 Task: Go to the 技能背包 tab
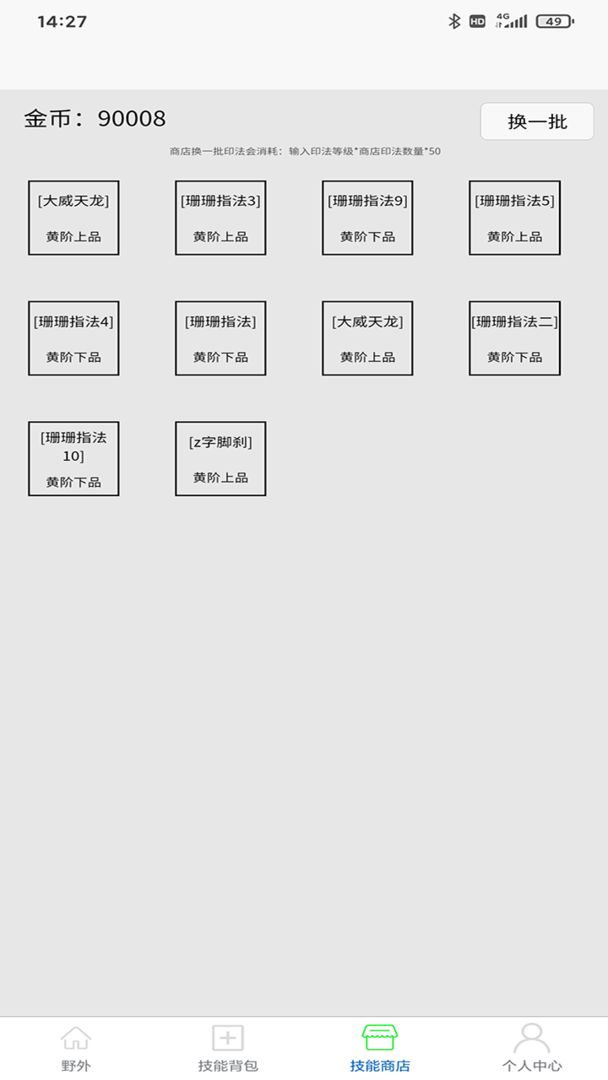pyautogui.click(x=228, y=1048)
